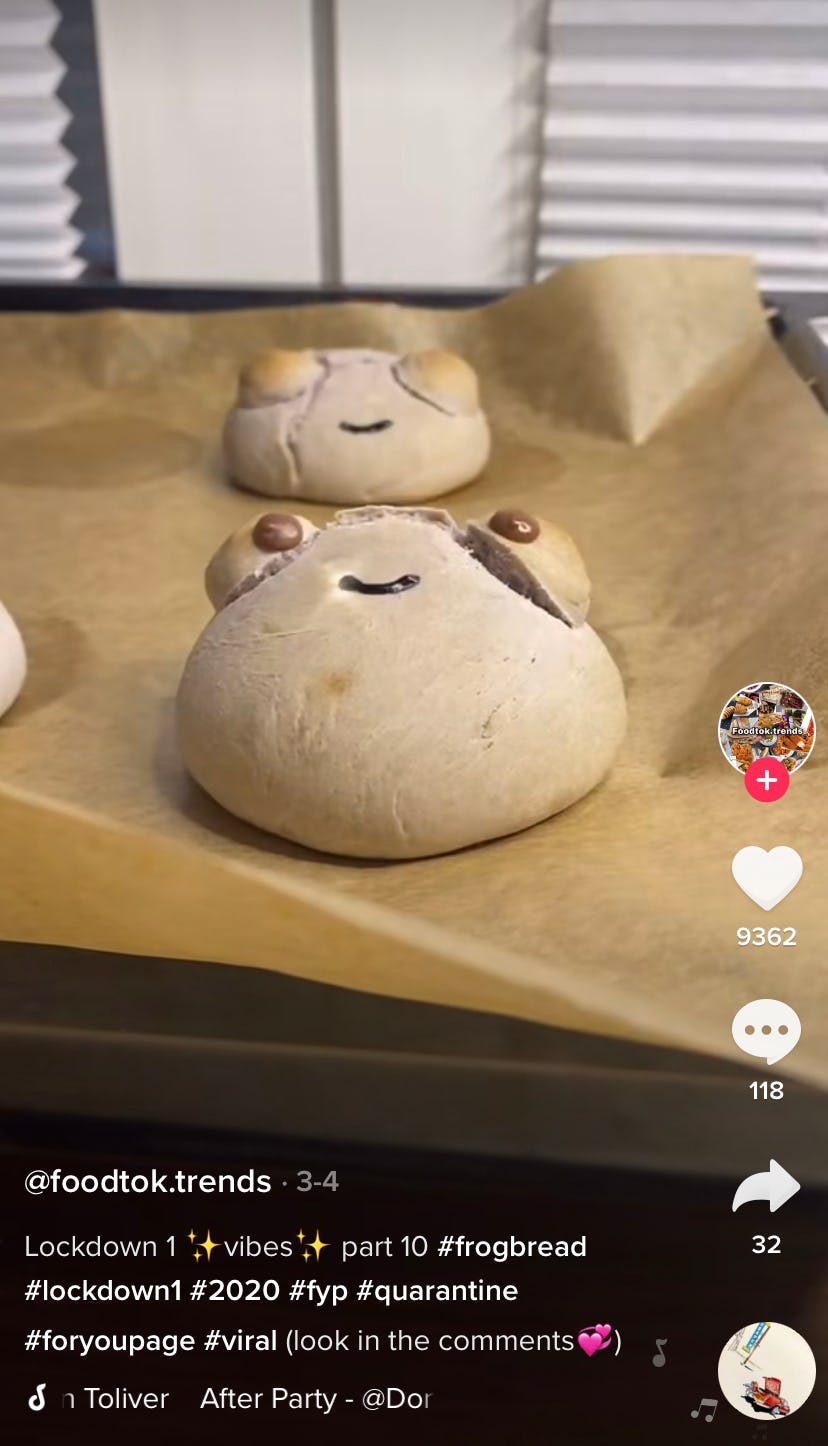Open the sound thumbnail showing the red truck

[766, 1371]
